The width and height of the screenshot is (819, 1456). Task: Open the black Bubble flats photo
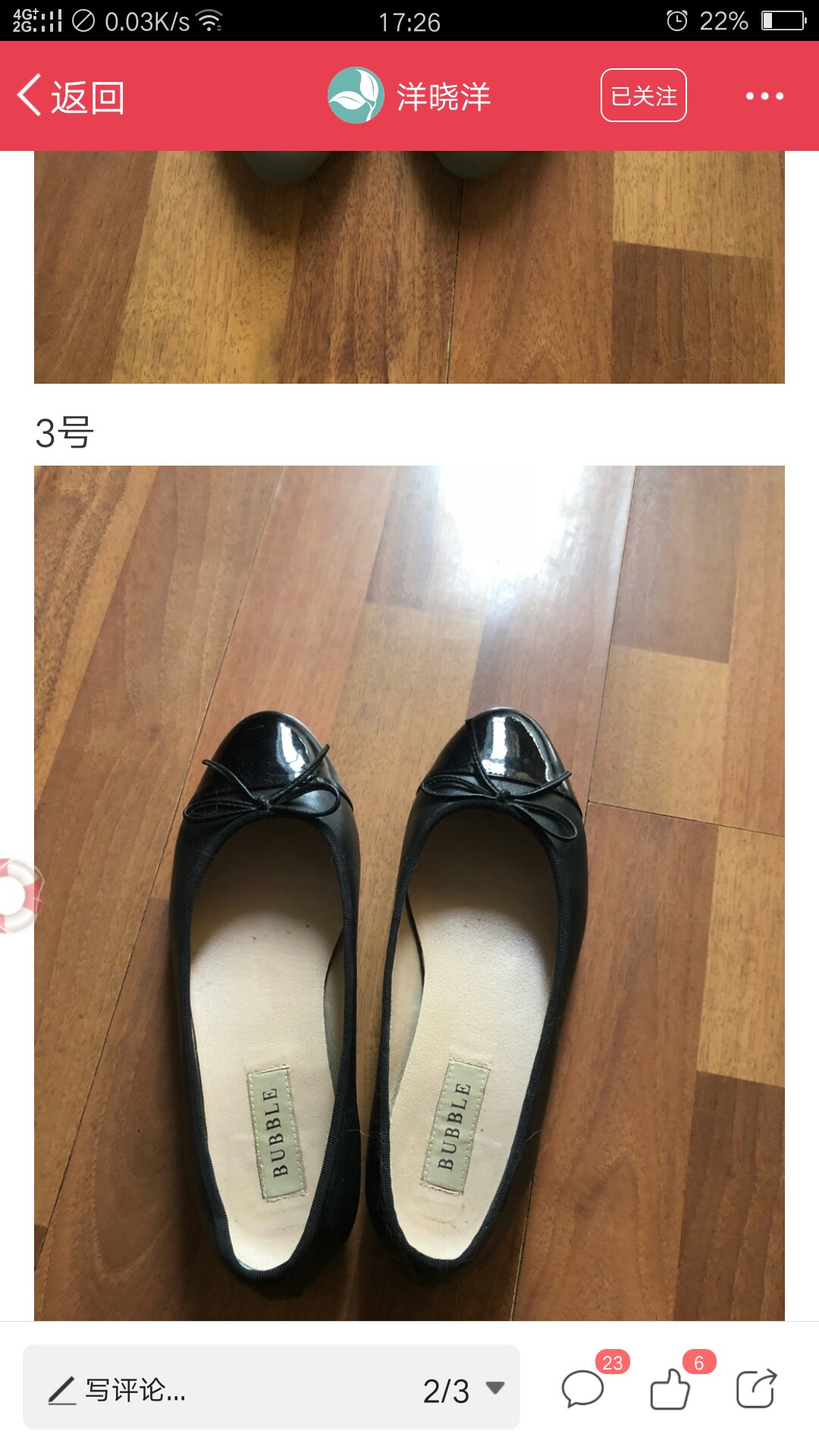pos(409,893)
